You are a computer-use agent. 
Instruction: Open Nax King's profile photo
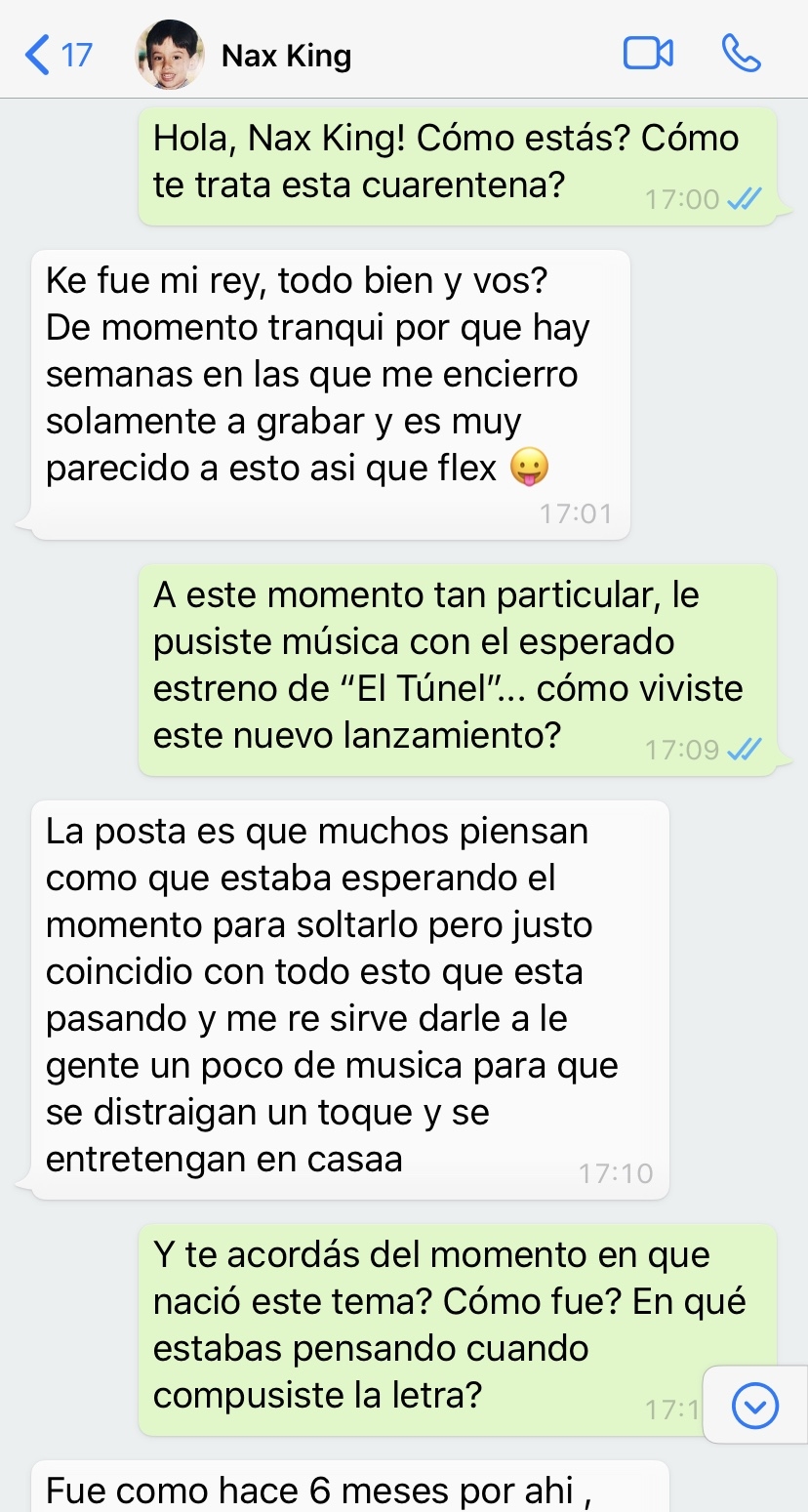click(x=169, y=56)
